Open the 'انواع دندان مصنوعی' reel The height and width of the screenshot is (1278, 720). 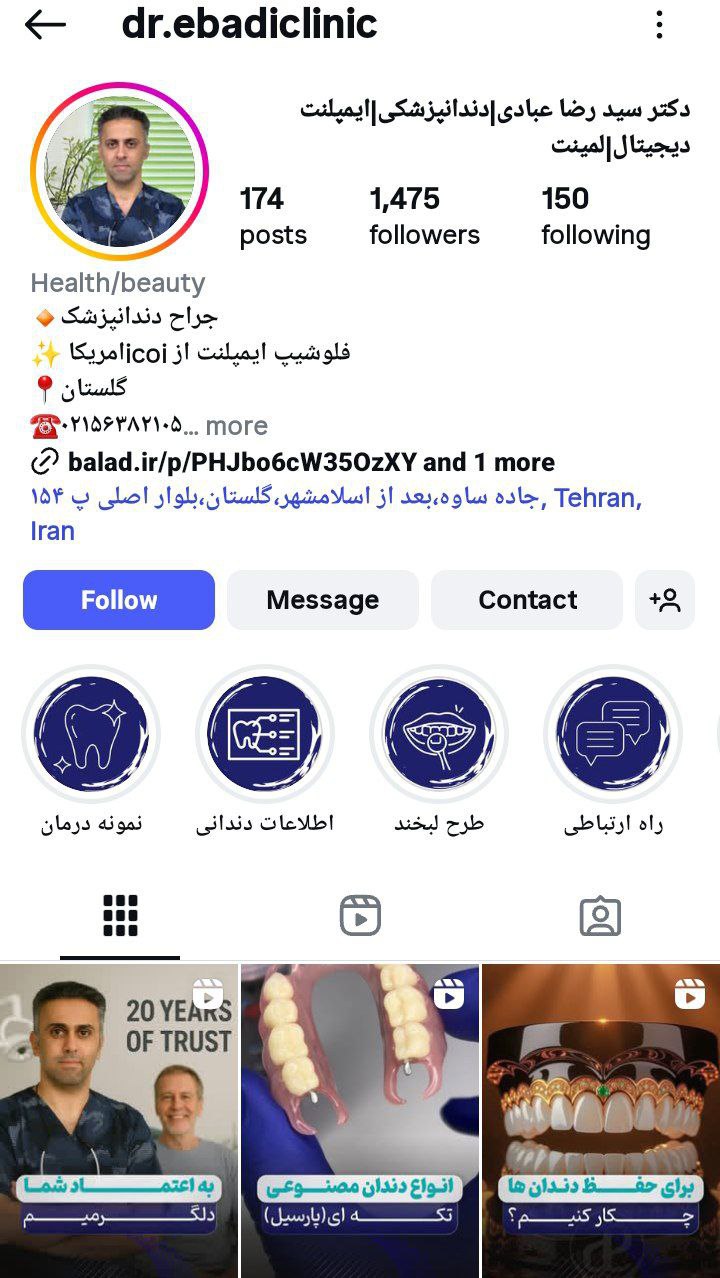(360, 1120)
